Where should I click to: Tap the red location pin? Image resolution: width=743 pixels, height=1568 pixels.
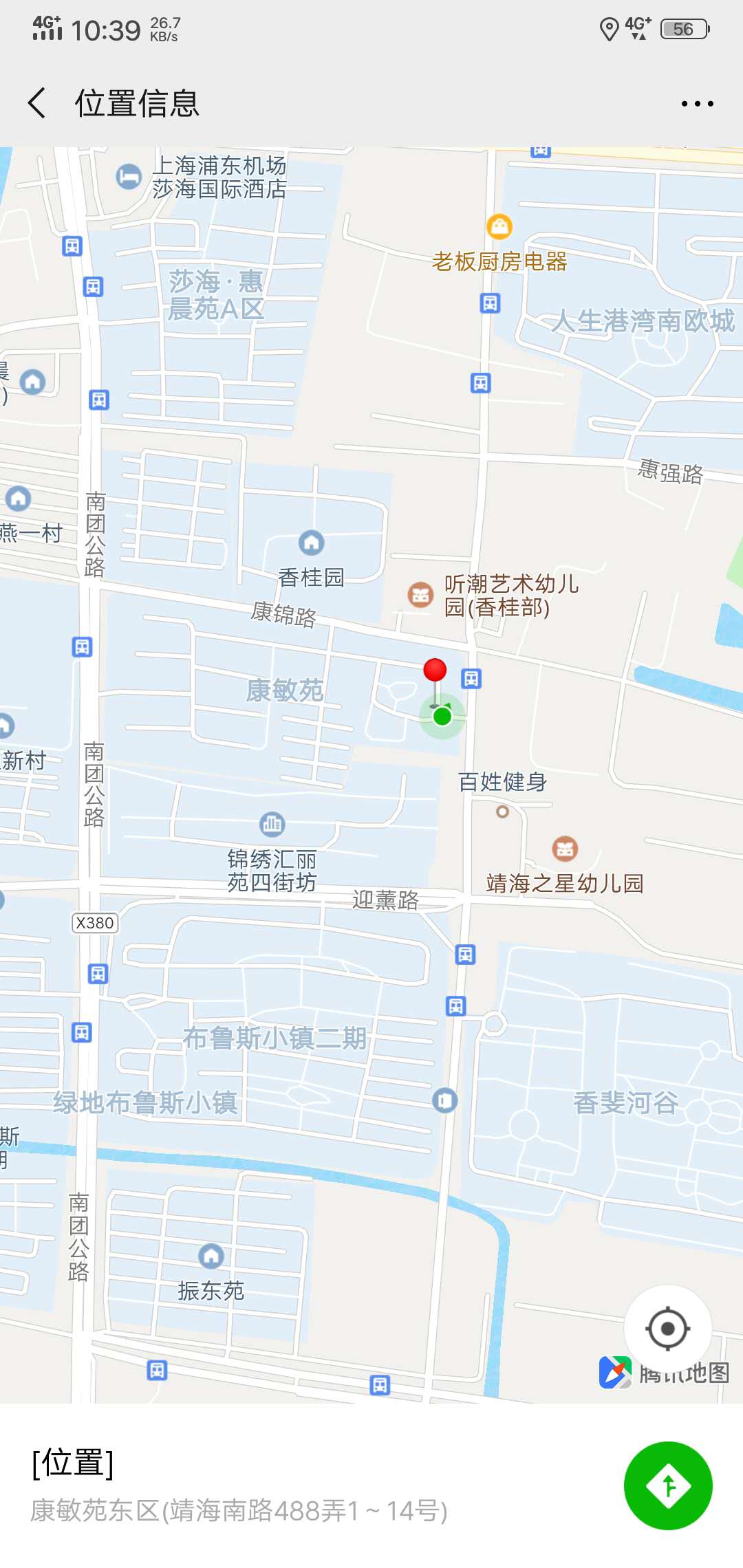pyautogui.click(x=435, y=670)
